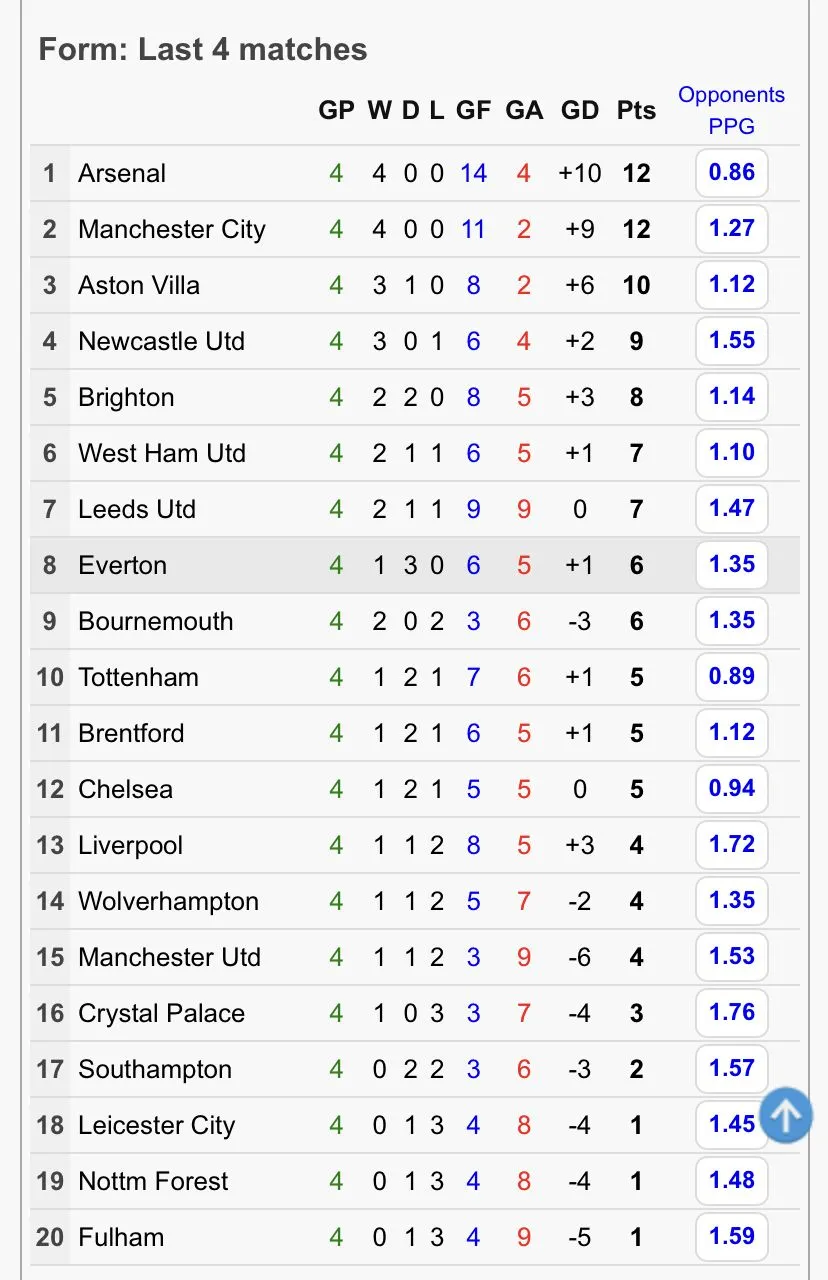Open Nottm Forest's 1.48 PPG box
Viewport: 828px width, 1280px height.
[731, 1181]
